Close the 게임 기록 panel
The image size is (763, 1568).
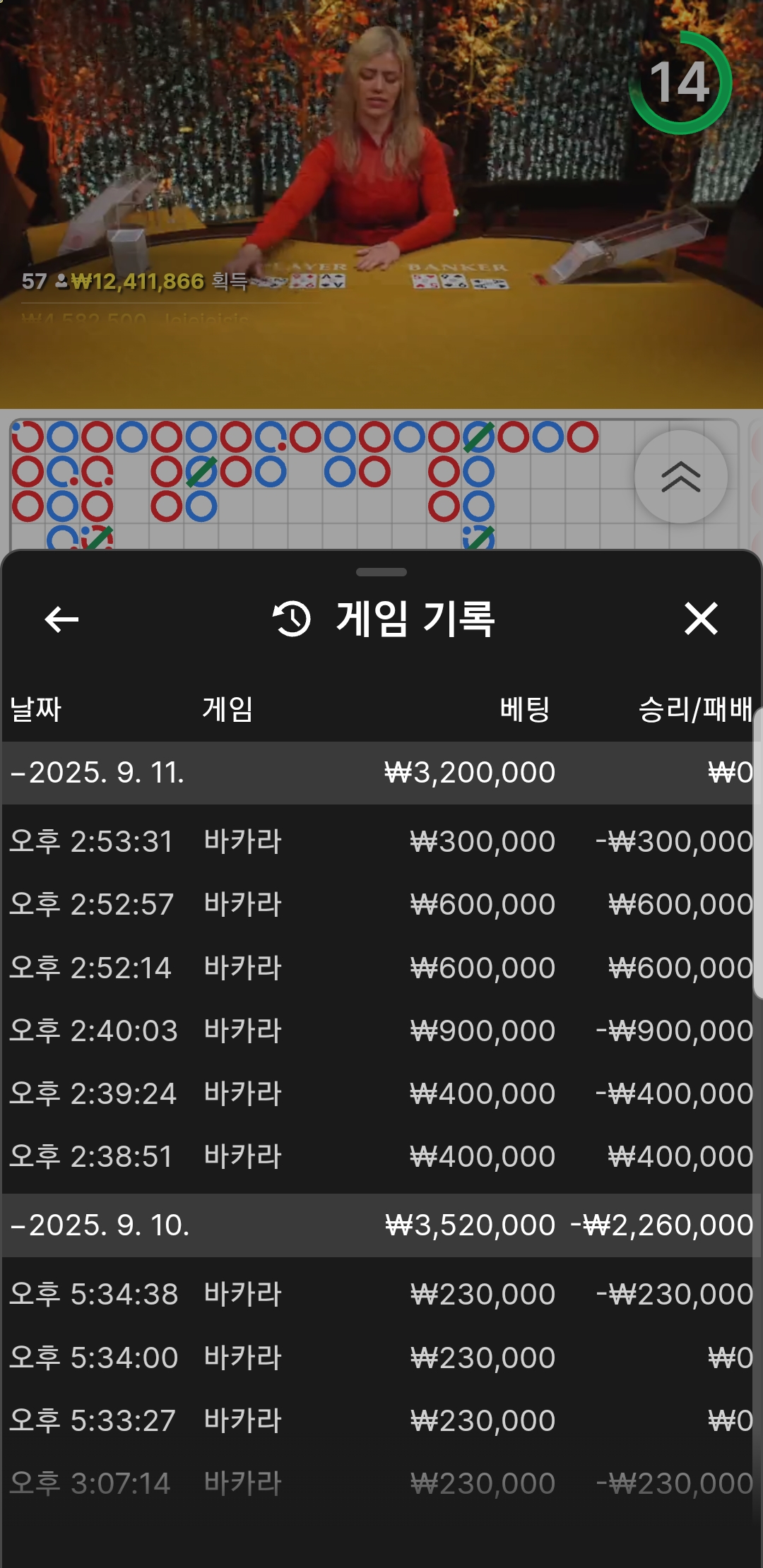tap(700, 619)
